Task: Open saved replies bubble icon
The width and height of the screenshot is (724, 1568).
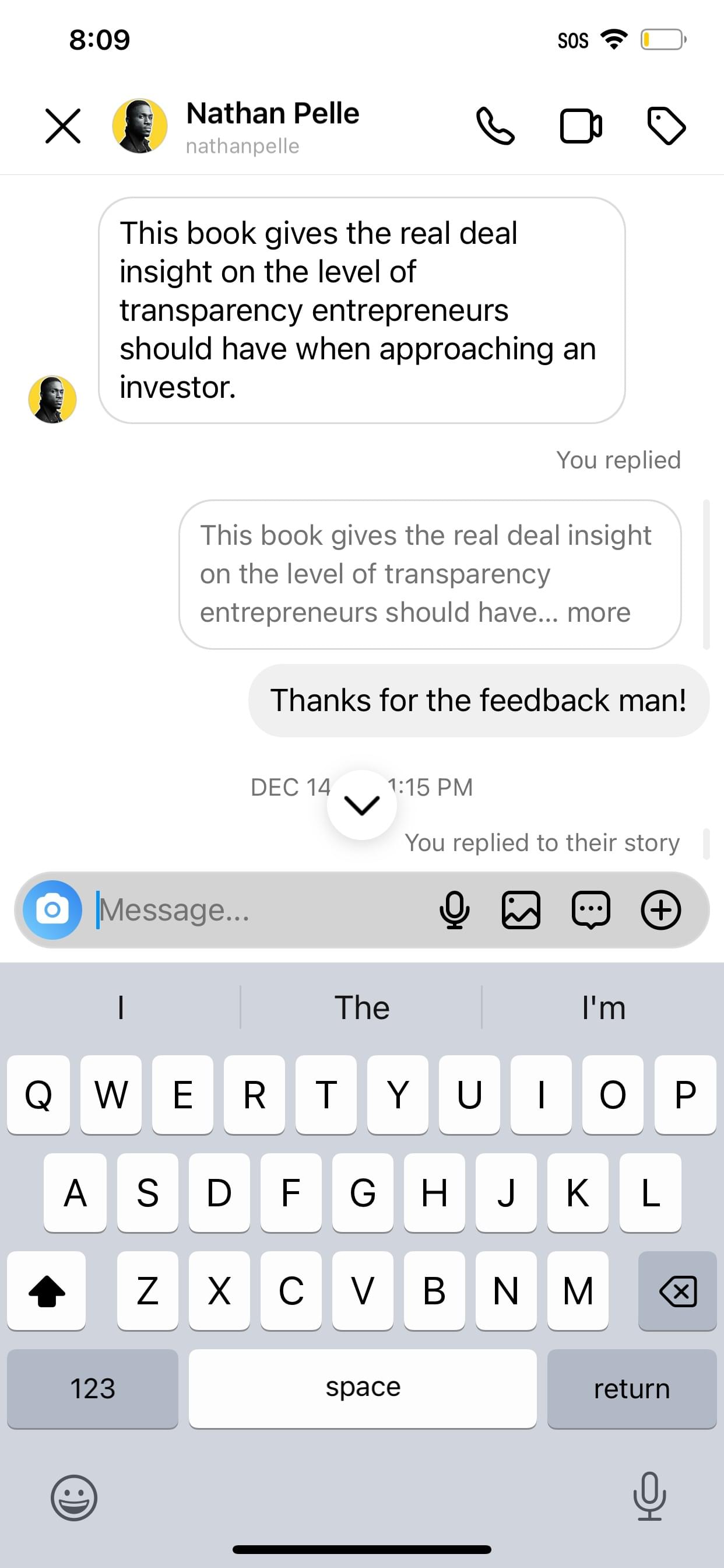Action: (x=591, y=910)
